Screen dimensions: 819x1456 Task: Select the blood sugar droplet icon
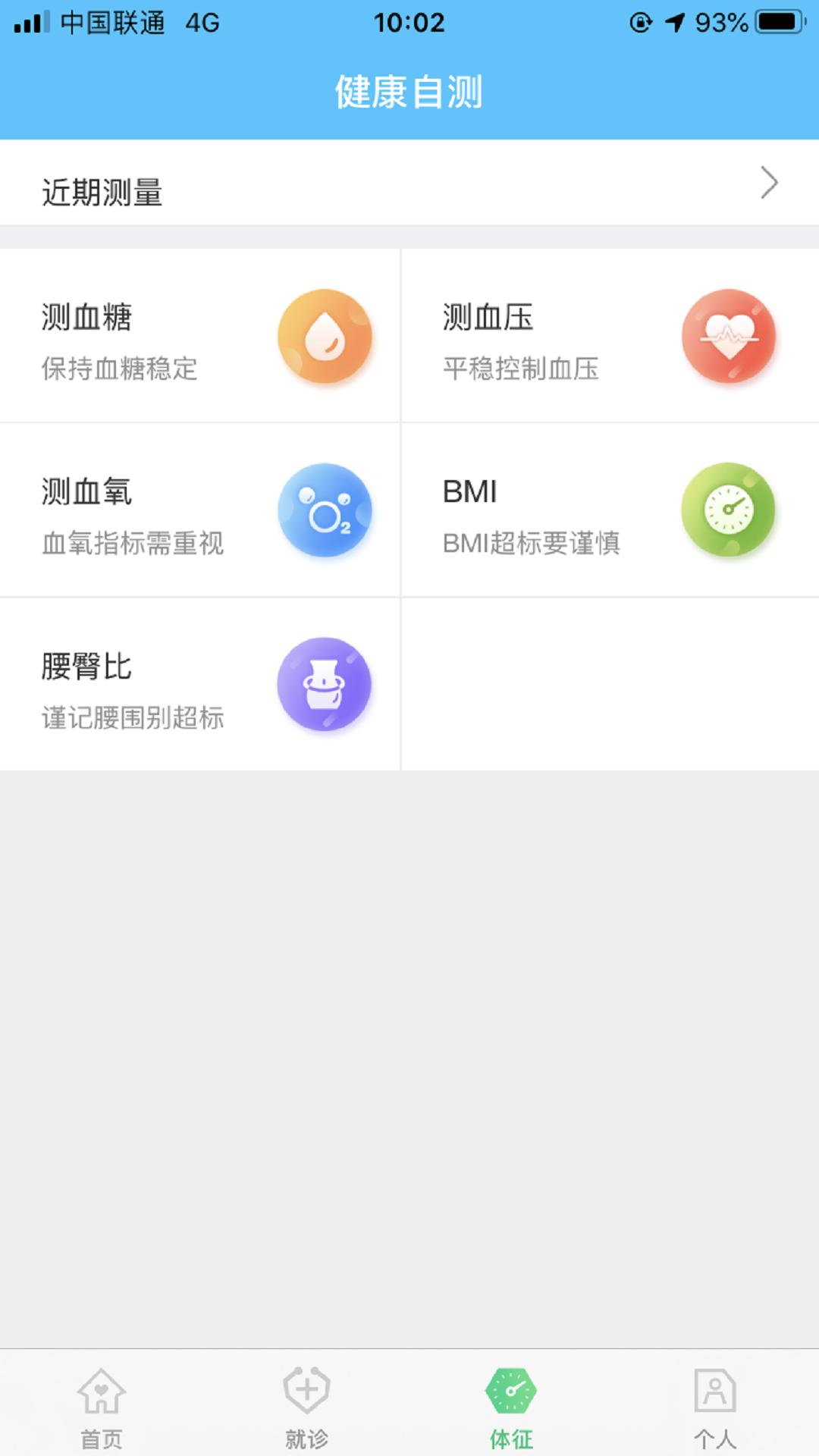[x=326, y=338]
